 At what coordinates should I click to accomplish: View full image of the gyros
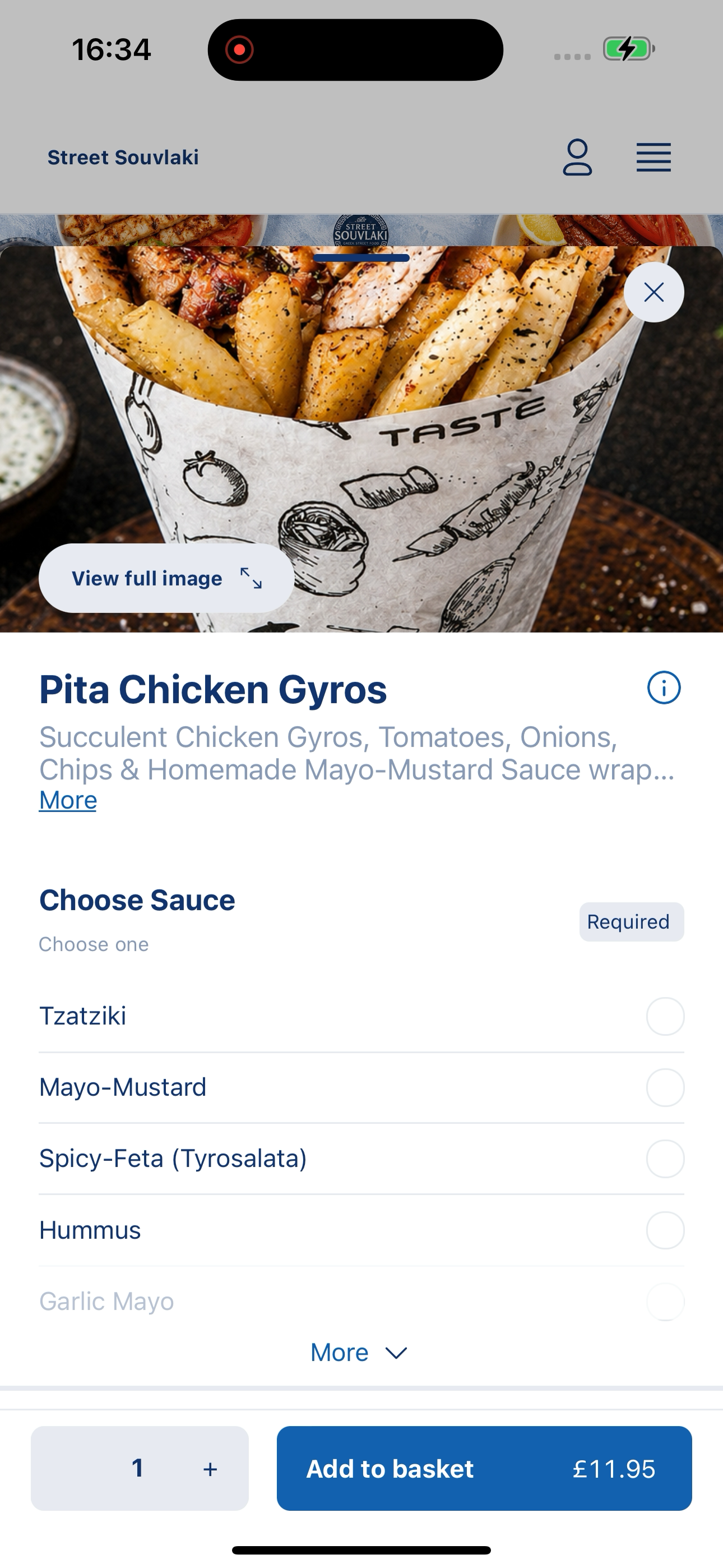coord(166,578)
